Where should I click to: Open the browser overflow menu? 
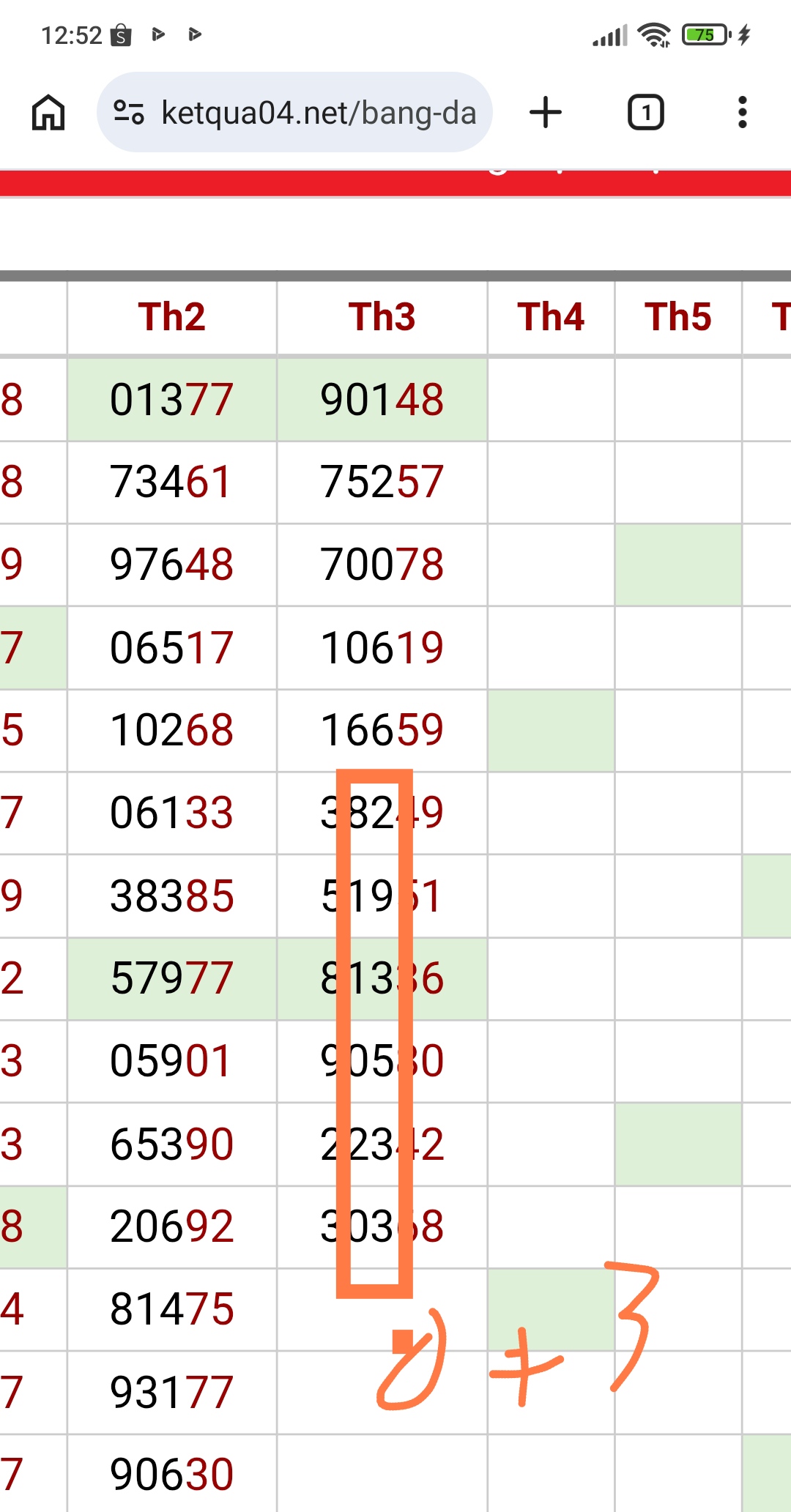click(742, 113)
